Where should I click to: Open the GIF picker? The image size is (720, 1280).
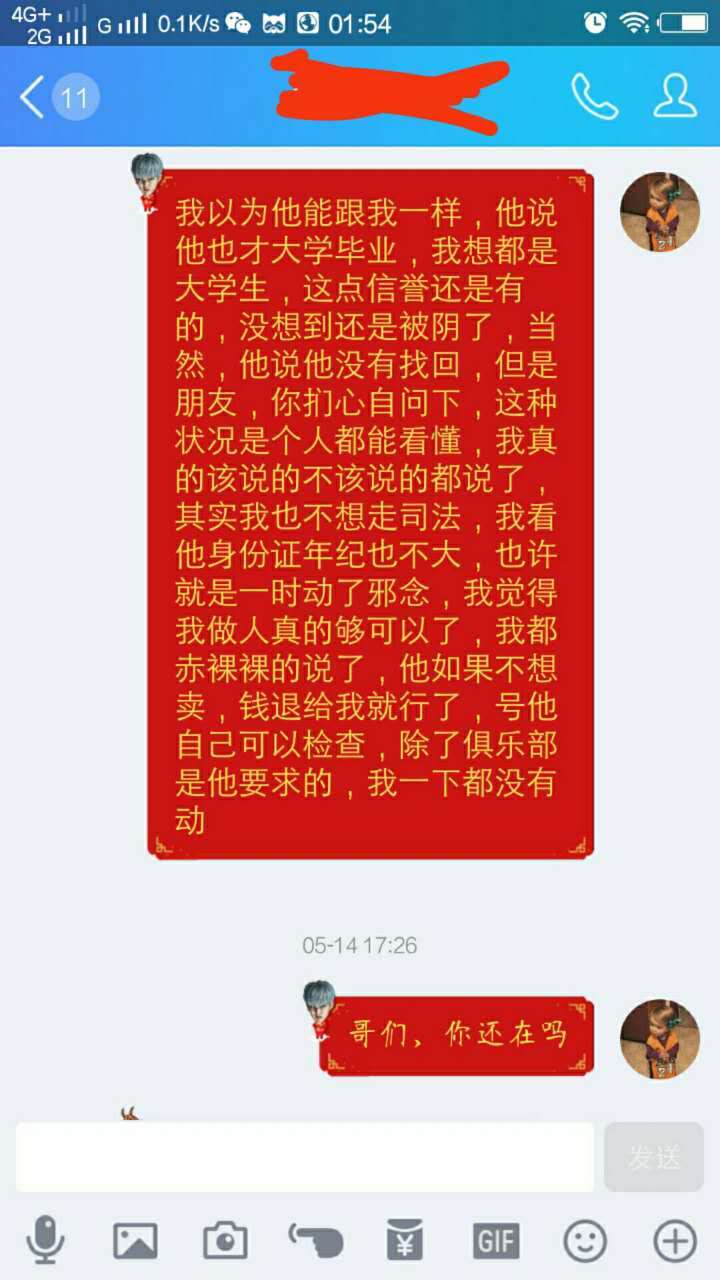(x=495, y=1241)
